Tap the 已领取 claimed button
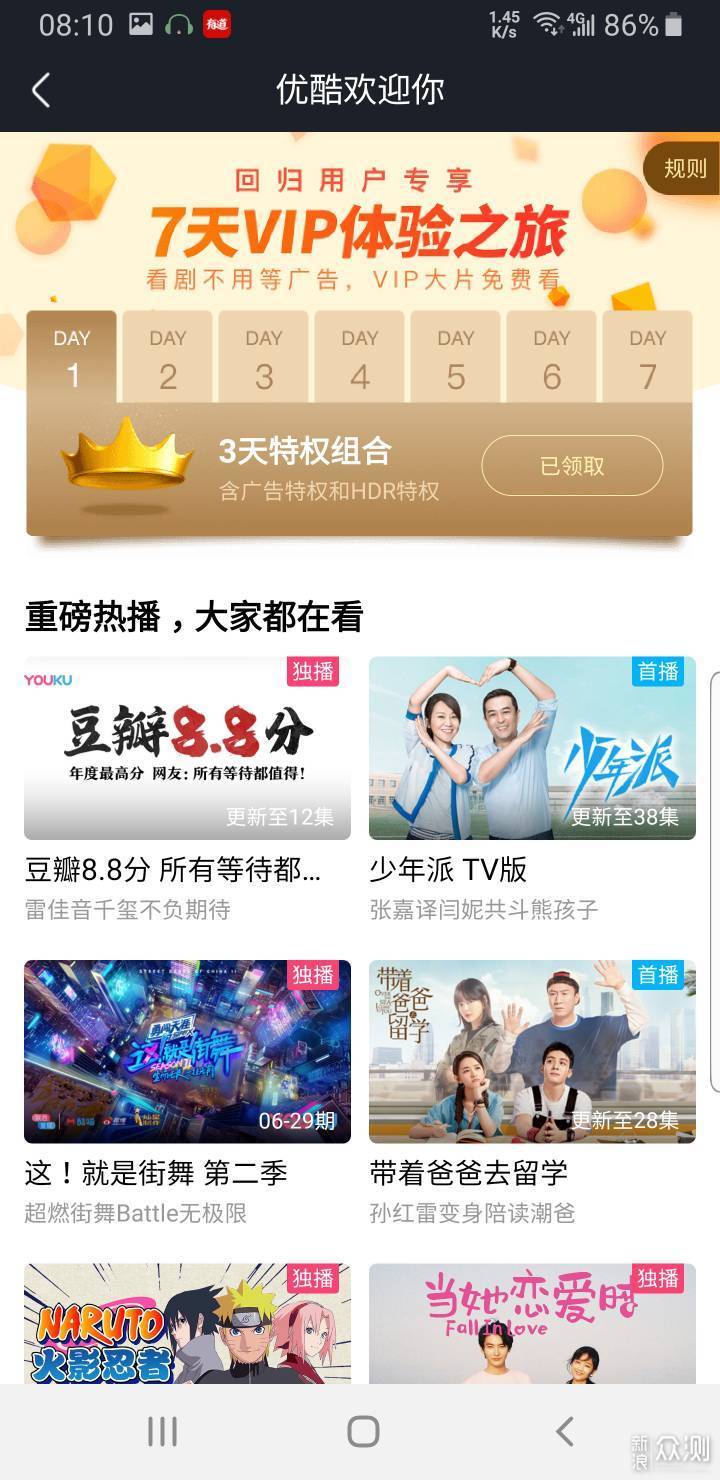Image resolution: width=720 pixels, height=1480 pixels. 572,466
